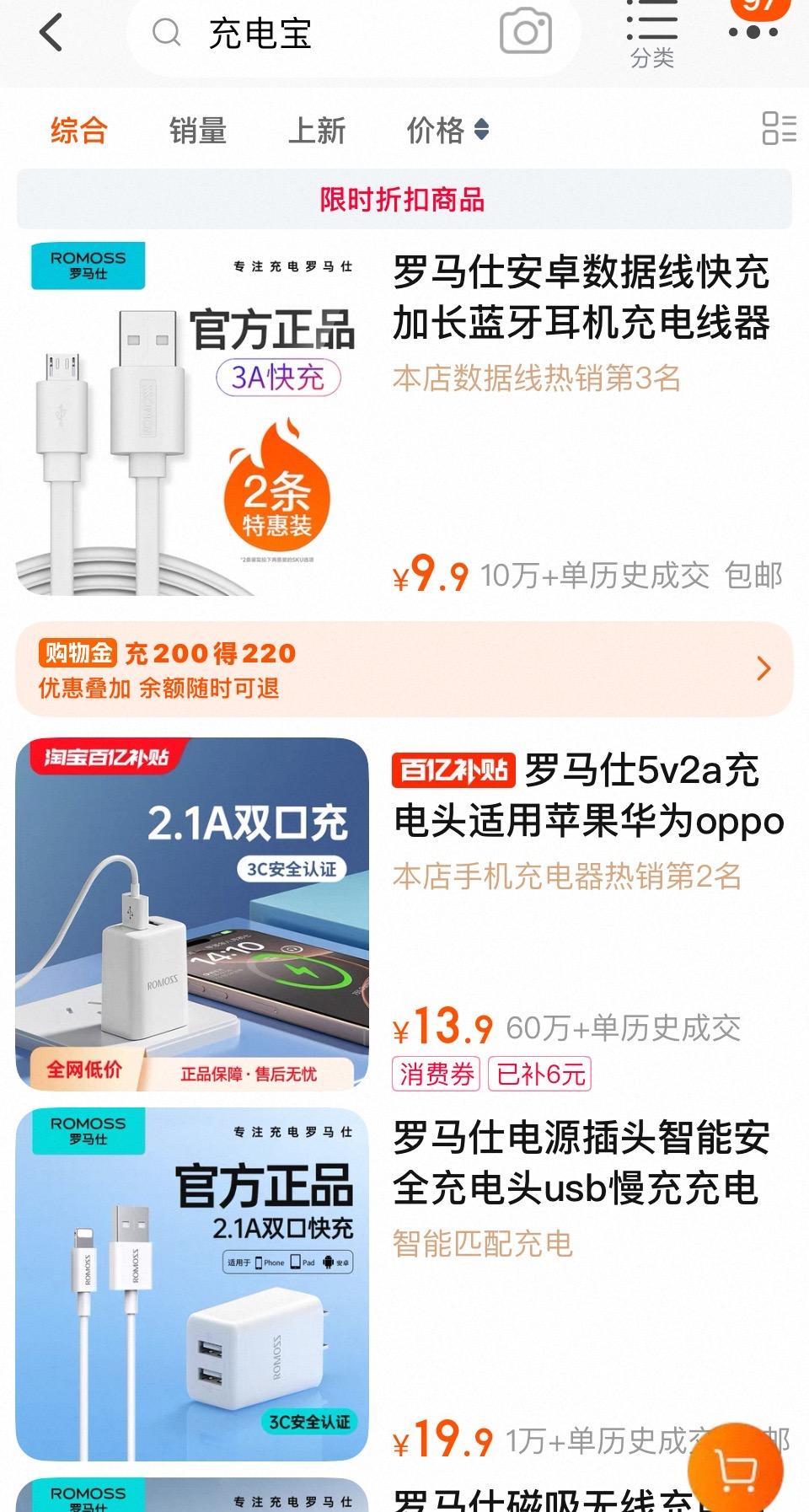Open the three-dot more menu
This screenshot has height=1512, width=809.
click(753, 30)
